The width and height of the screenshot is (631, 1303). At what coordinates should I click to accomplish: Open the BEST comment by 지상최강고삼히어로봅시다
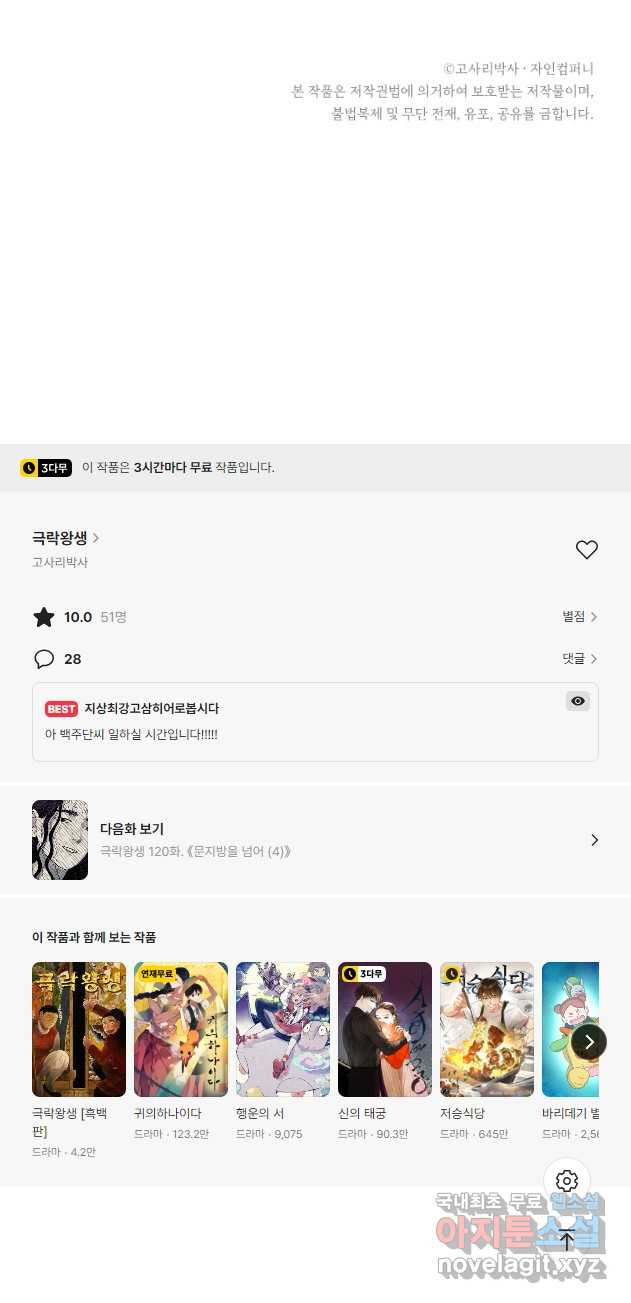(300, 722)
